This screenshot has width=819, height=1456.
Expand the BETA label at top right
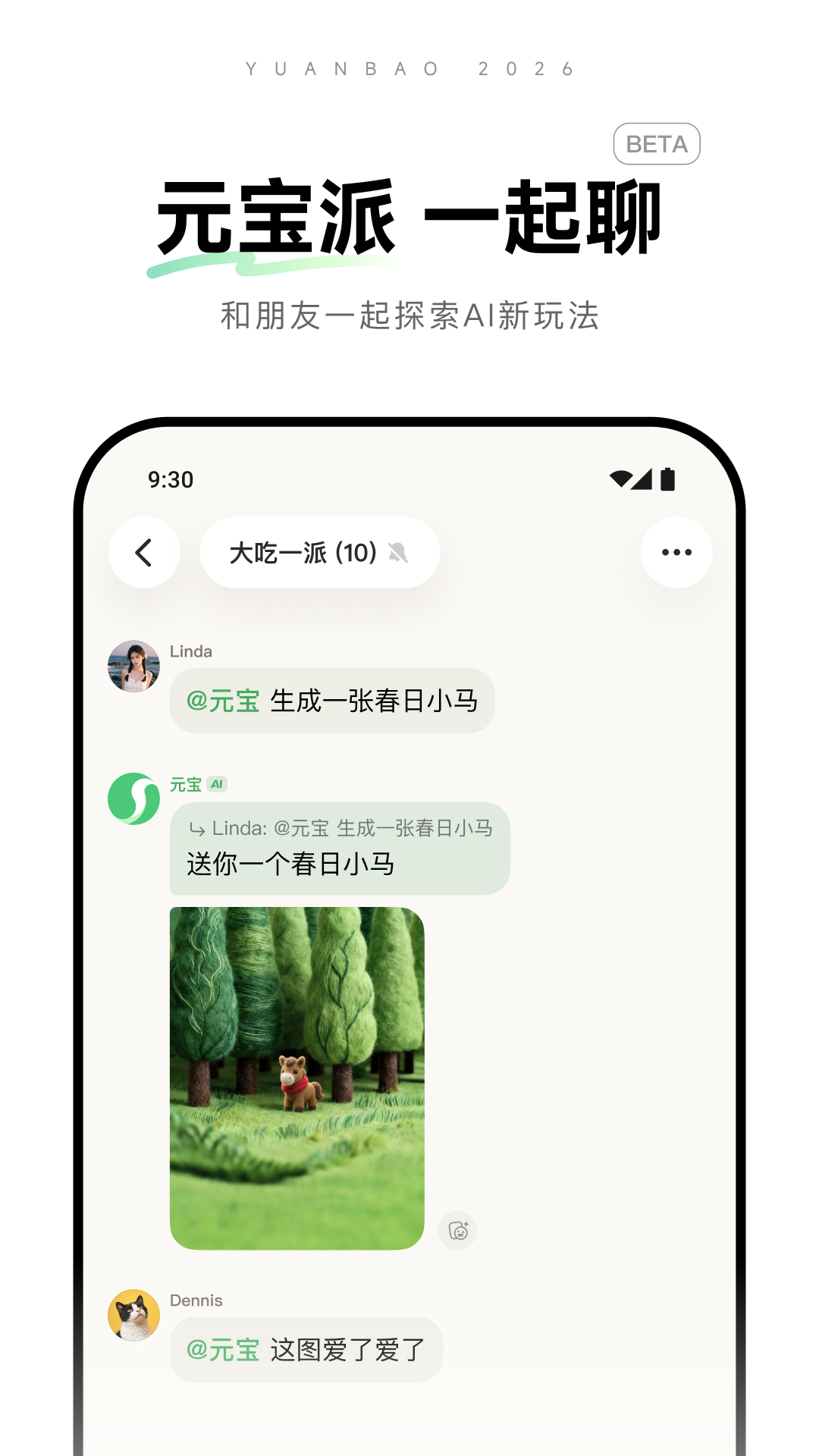[656, 143]
